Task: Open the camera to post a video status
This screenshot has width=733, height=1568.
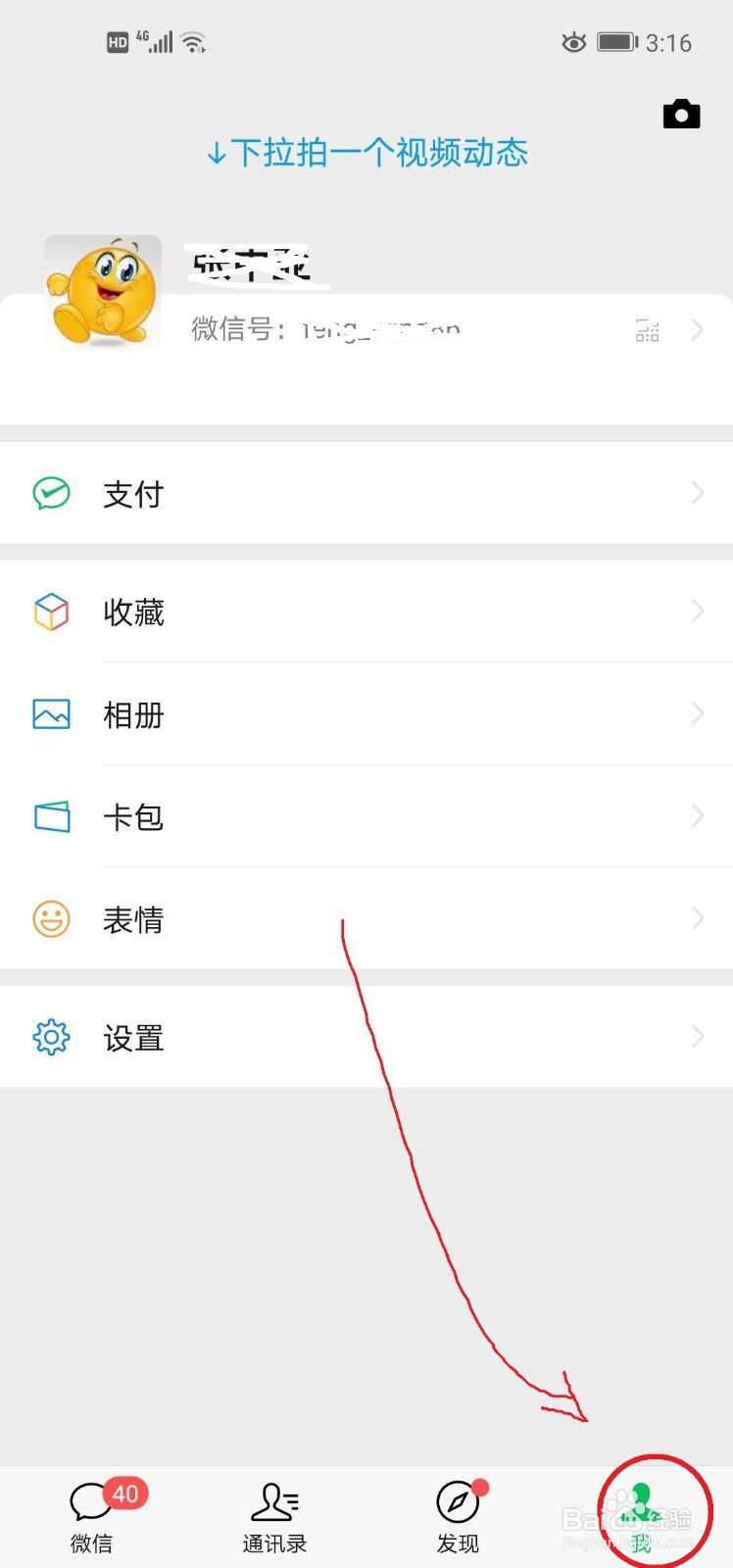Action: pos(682,113)
